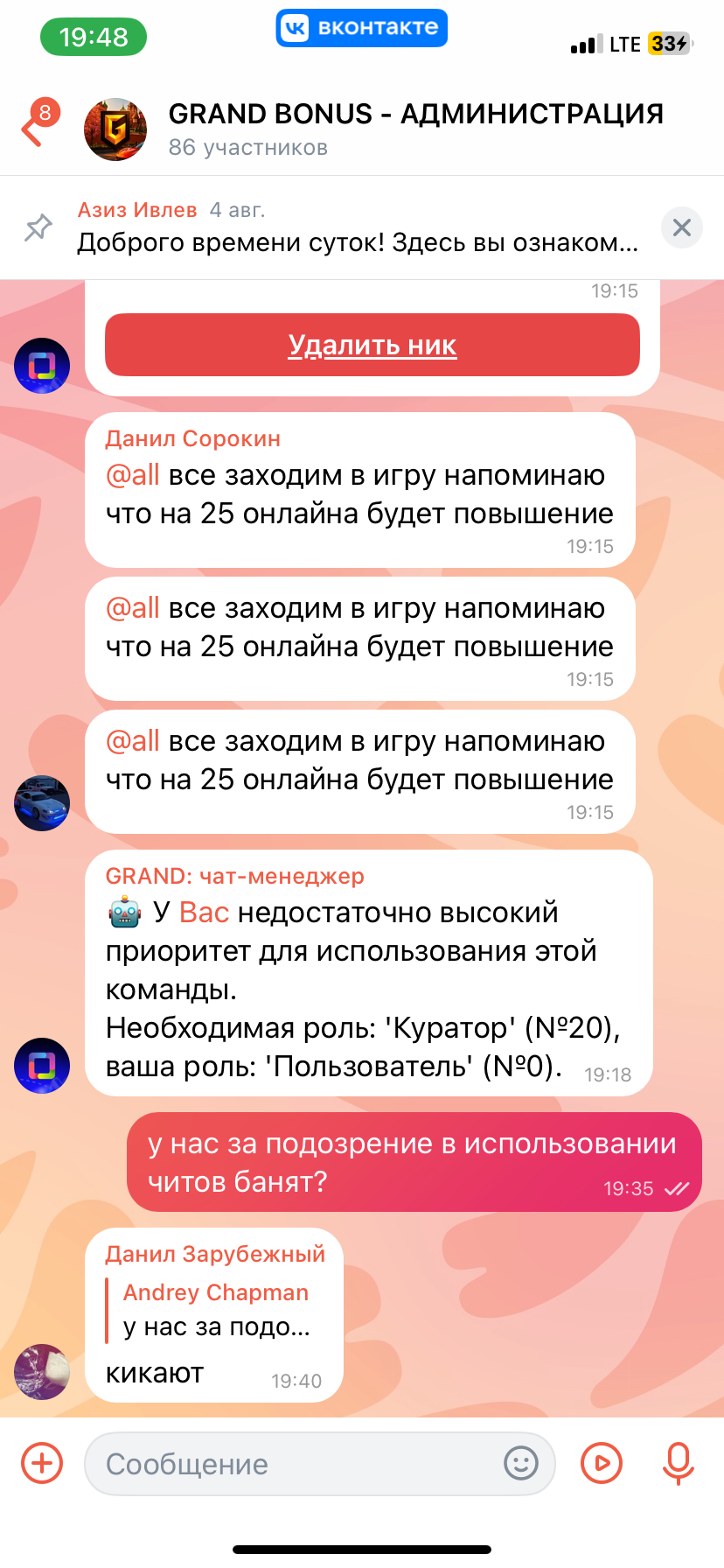Record a voice message with the microphone
724x1568 pixels.
point(679,1463)
